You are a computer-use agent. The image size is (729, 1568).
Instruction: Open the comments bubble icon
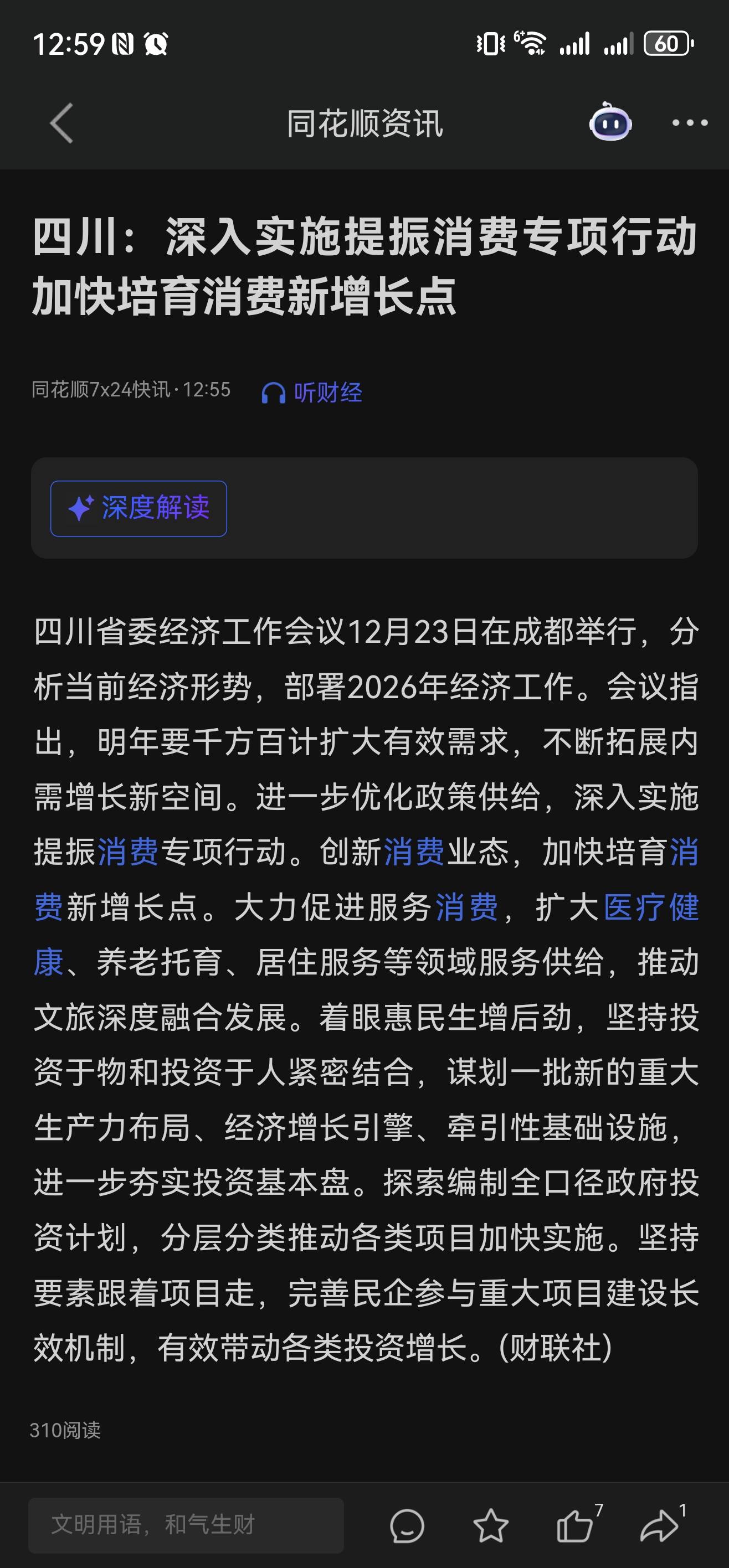click(406, 1526)
